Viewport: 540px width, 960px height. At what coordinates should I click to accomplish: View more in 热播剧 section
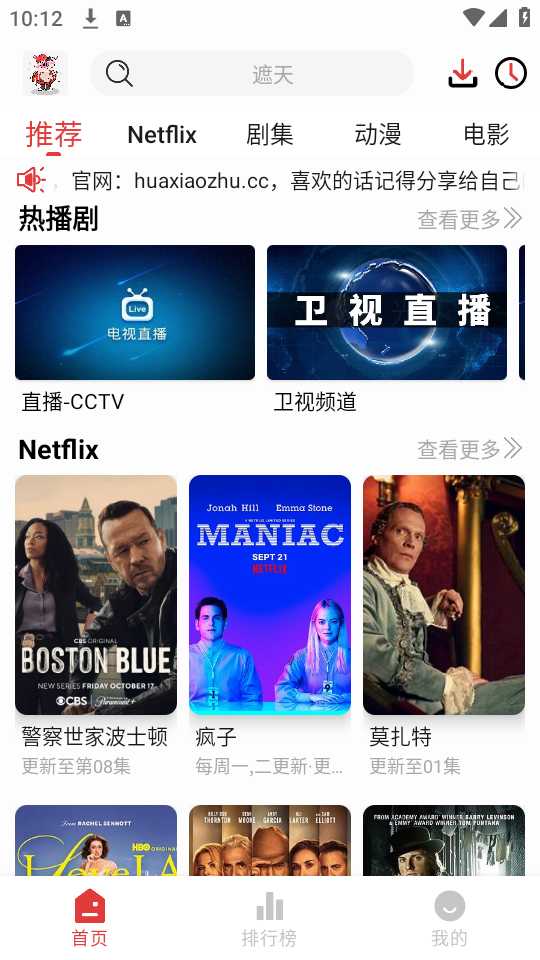pos(470,219)
